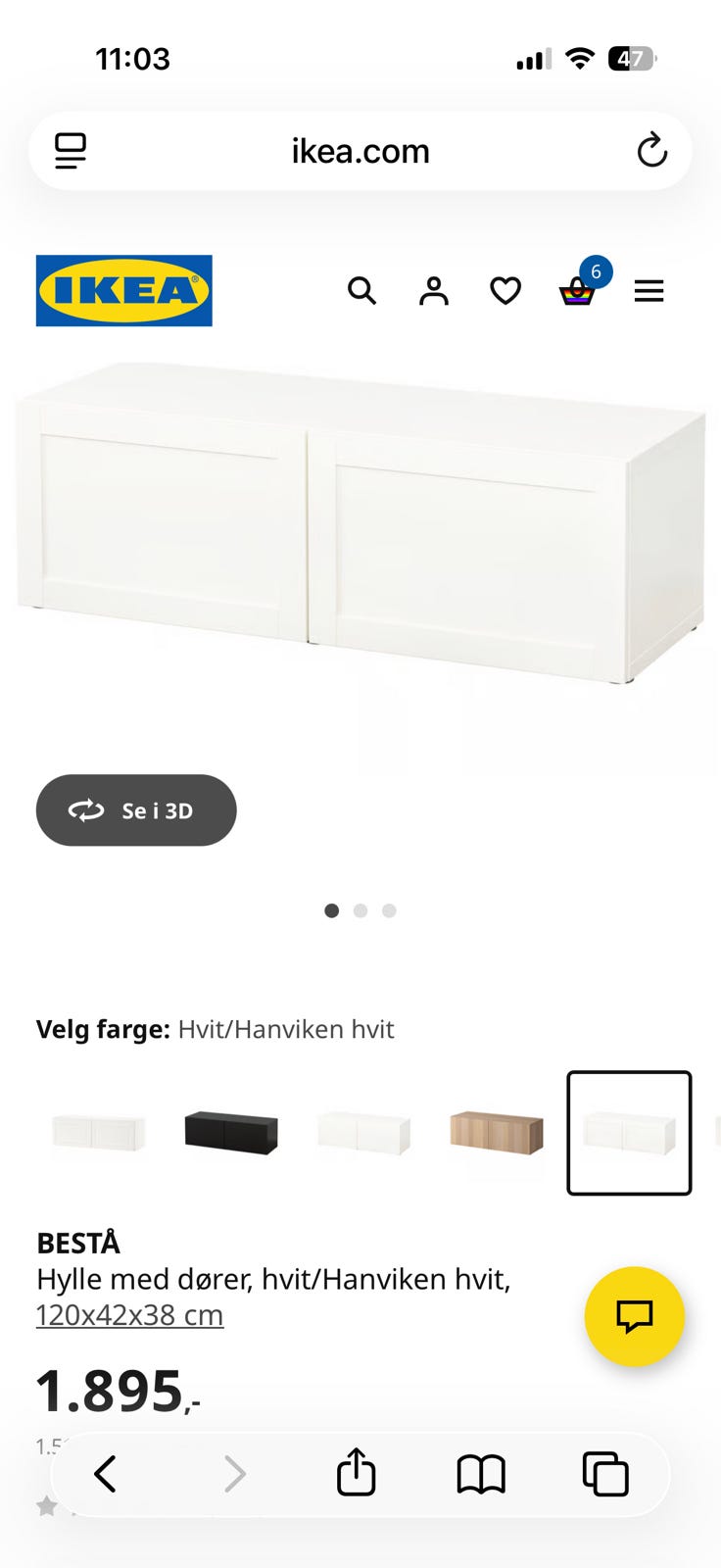Open the Safari tab switcher
The height and width of the screenshot is (1568, 721).
coord(605,1473)
